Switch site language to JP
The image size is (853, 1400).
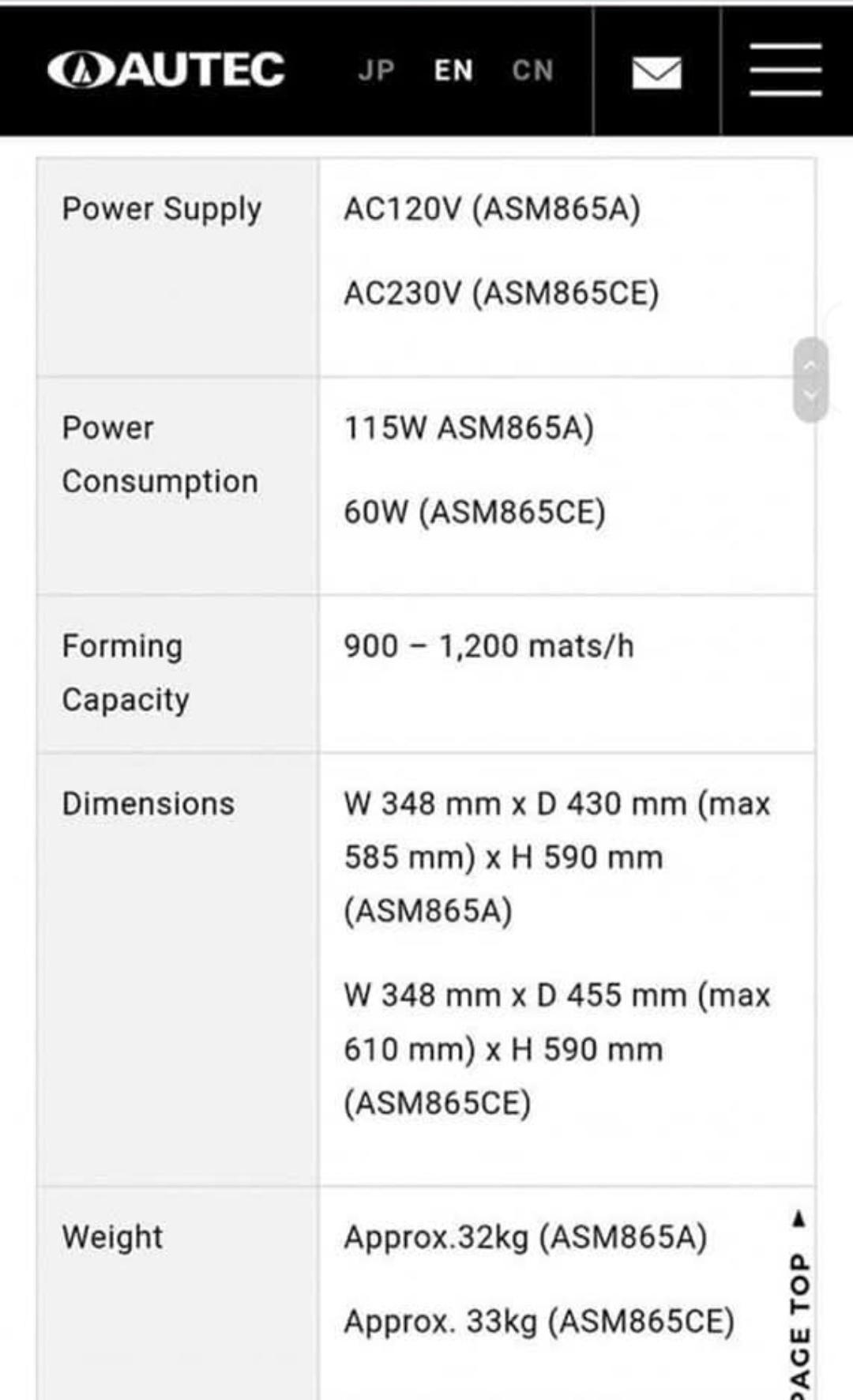[376, 71]
